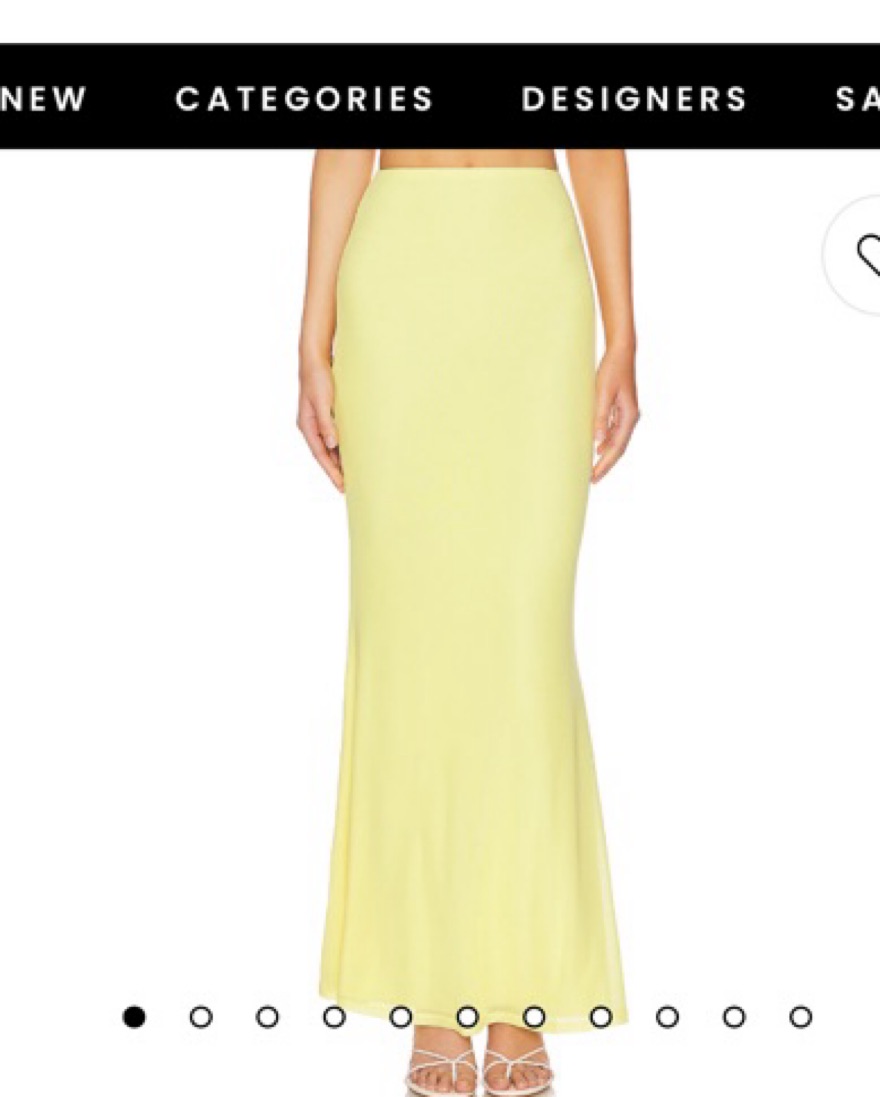880x1097 pixels.
Task: Select the tenth carousel dot
Action: click(733, 1015)
